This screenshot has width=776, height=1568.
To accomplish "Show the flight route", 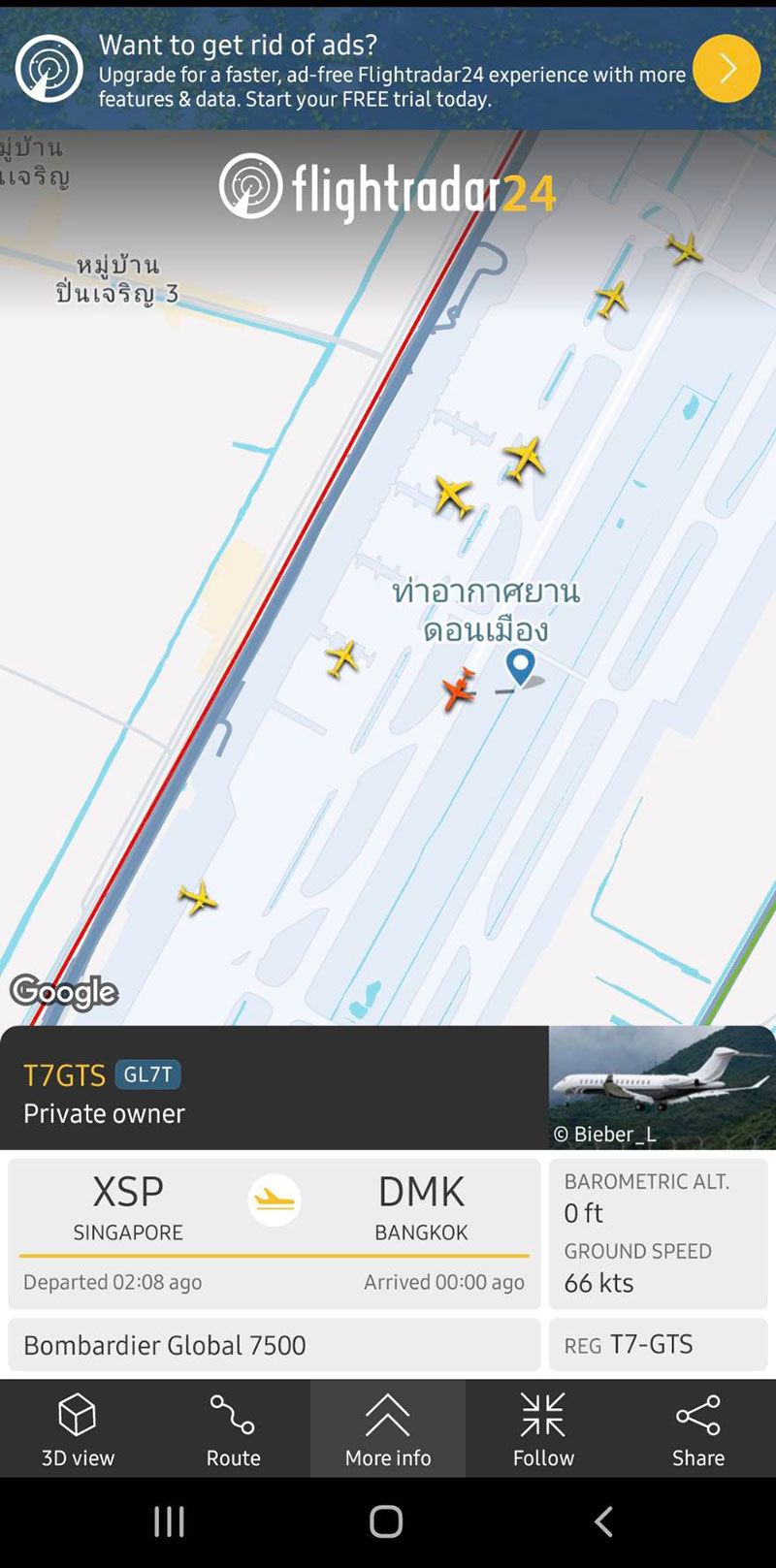I will [233, 1428].
